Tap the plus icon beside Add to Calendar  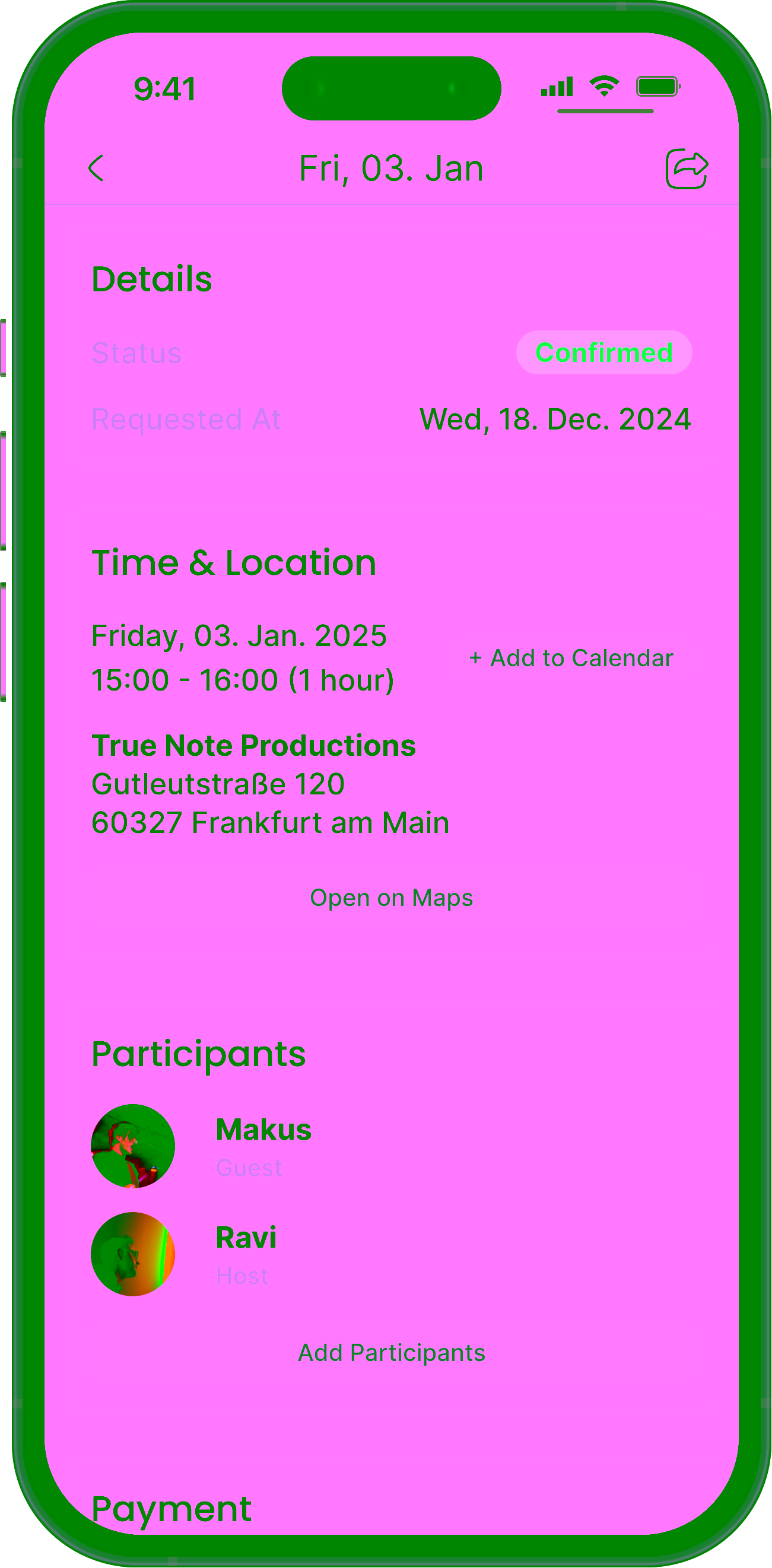pyautogui.click(x=477, y=657)
